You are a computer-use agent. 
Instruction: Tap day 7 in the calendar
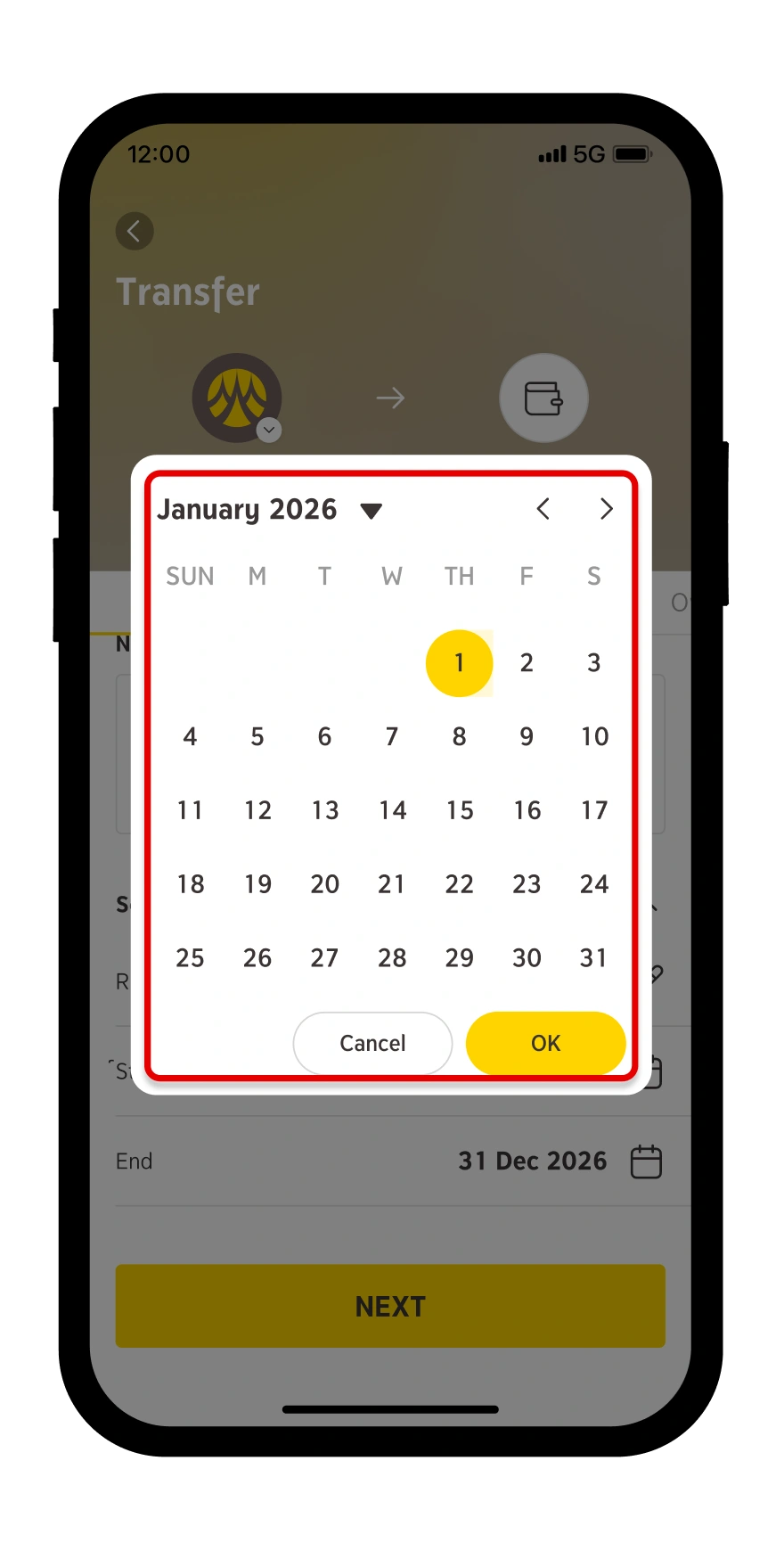(392, 737)
